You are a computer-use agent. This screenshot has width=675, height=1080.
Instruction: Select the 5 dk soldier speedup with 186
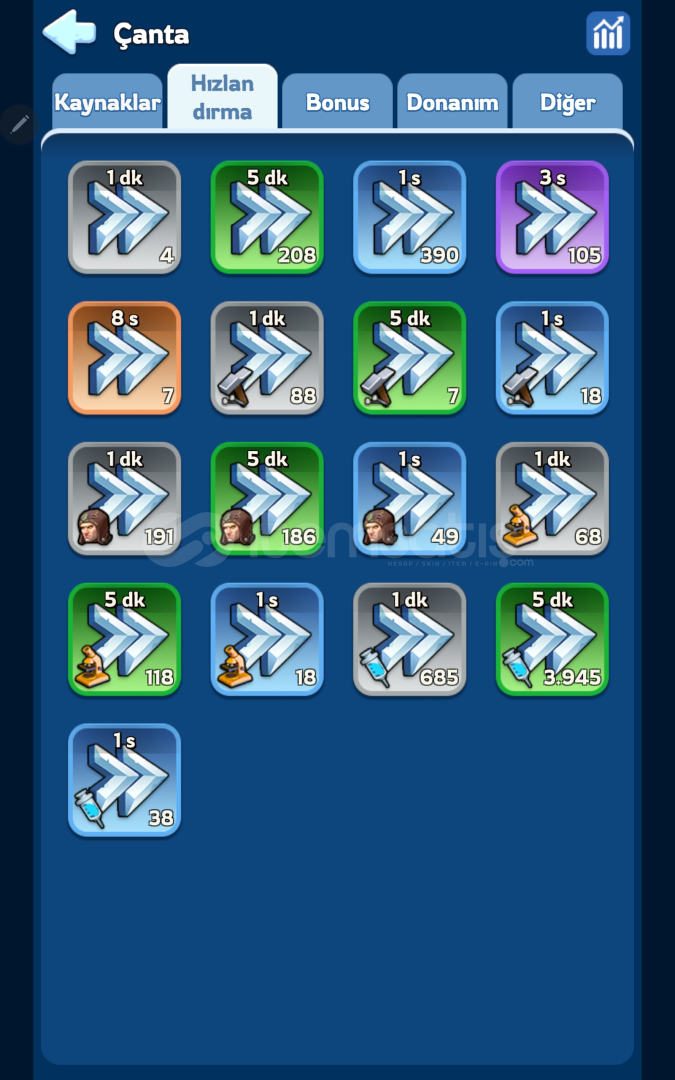pos(267,499)
